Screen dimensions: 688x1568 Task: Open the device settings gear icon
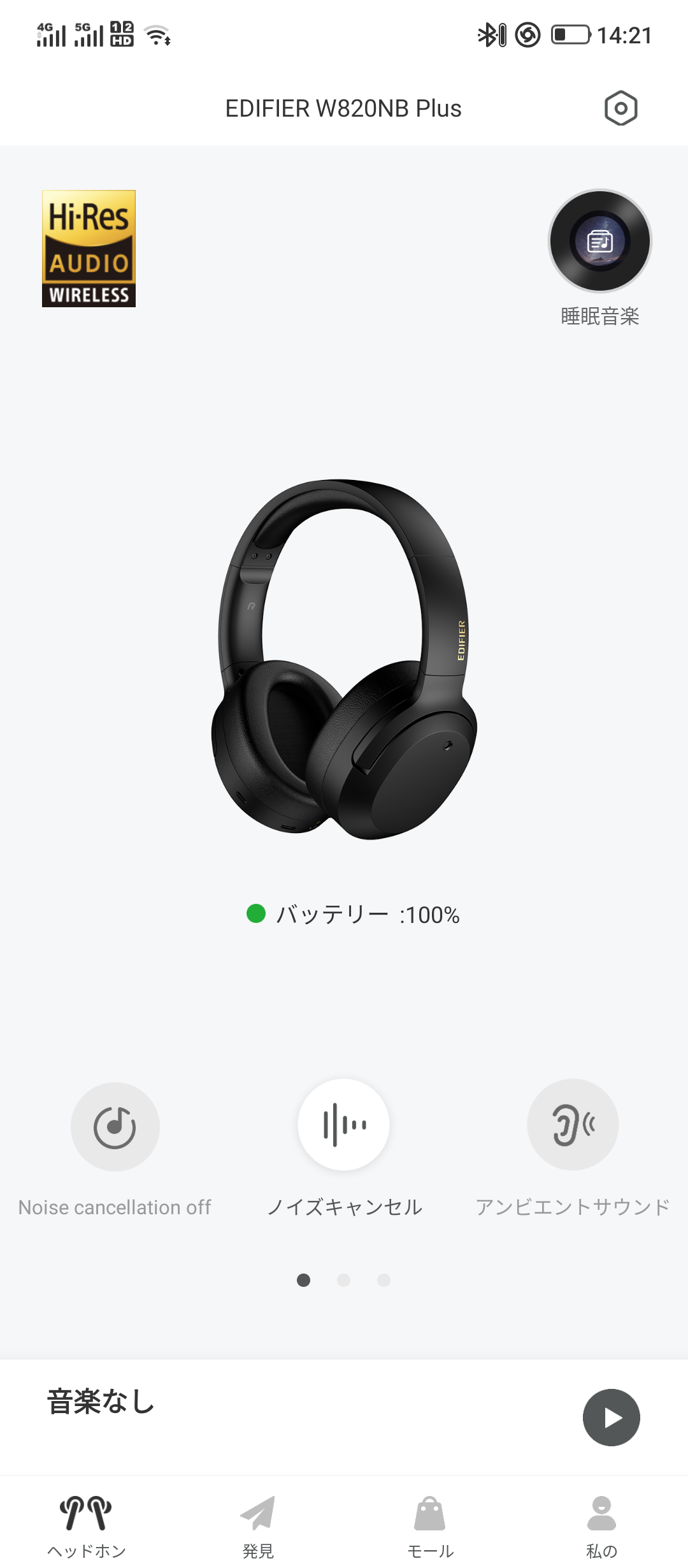click(x=621, y=108)
